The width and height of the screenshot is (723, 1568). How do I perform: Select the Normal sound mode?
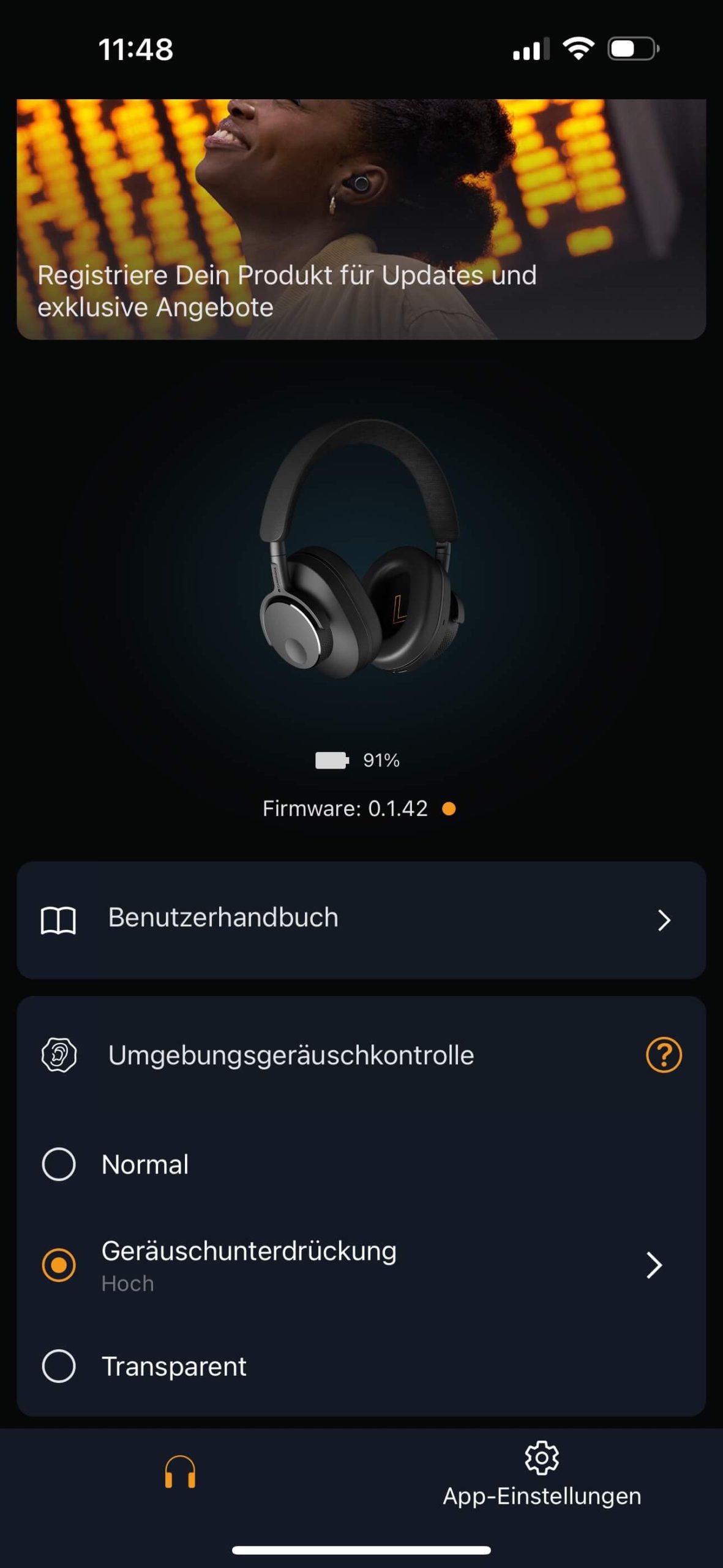(59, 1164)
